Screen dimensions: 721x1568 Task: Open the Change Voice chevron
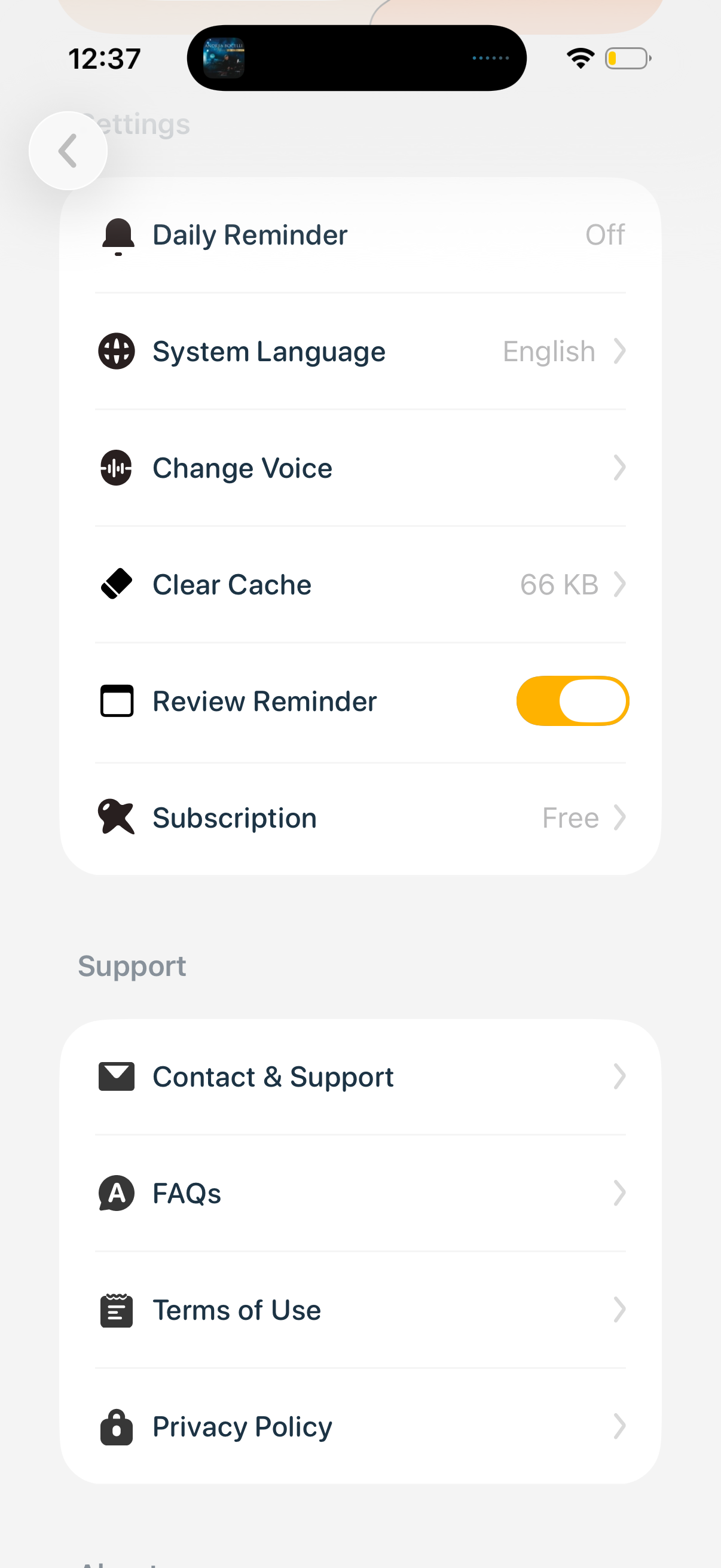[620, 468]
